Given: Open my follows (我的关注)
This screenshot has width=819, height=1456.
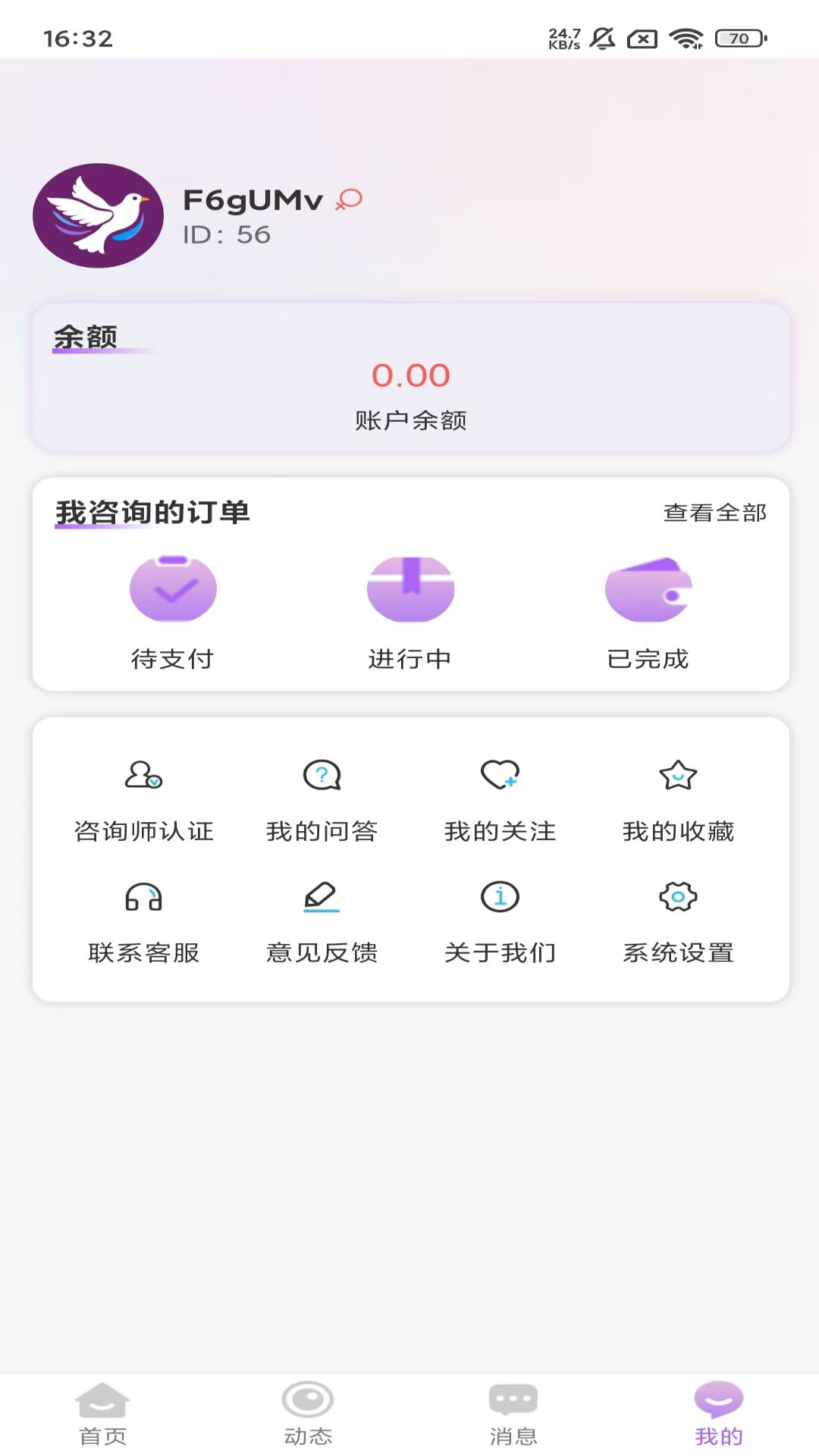Looking at the screenshot, I should tap(500, 799).
